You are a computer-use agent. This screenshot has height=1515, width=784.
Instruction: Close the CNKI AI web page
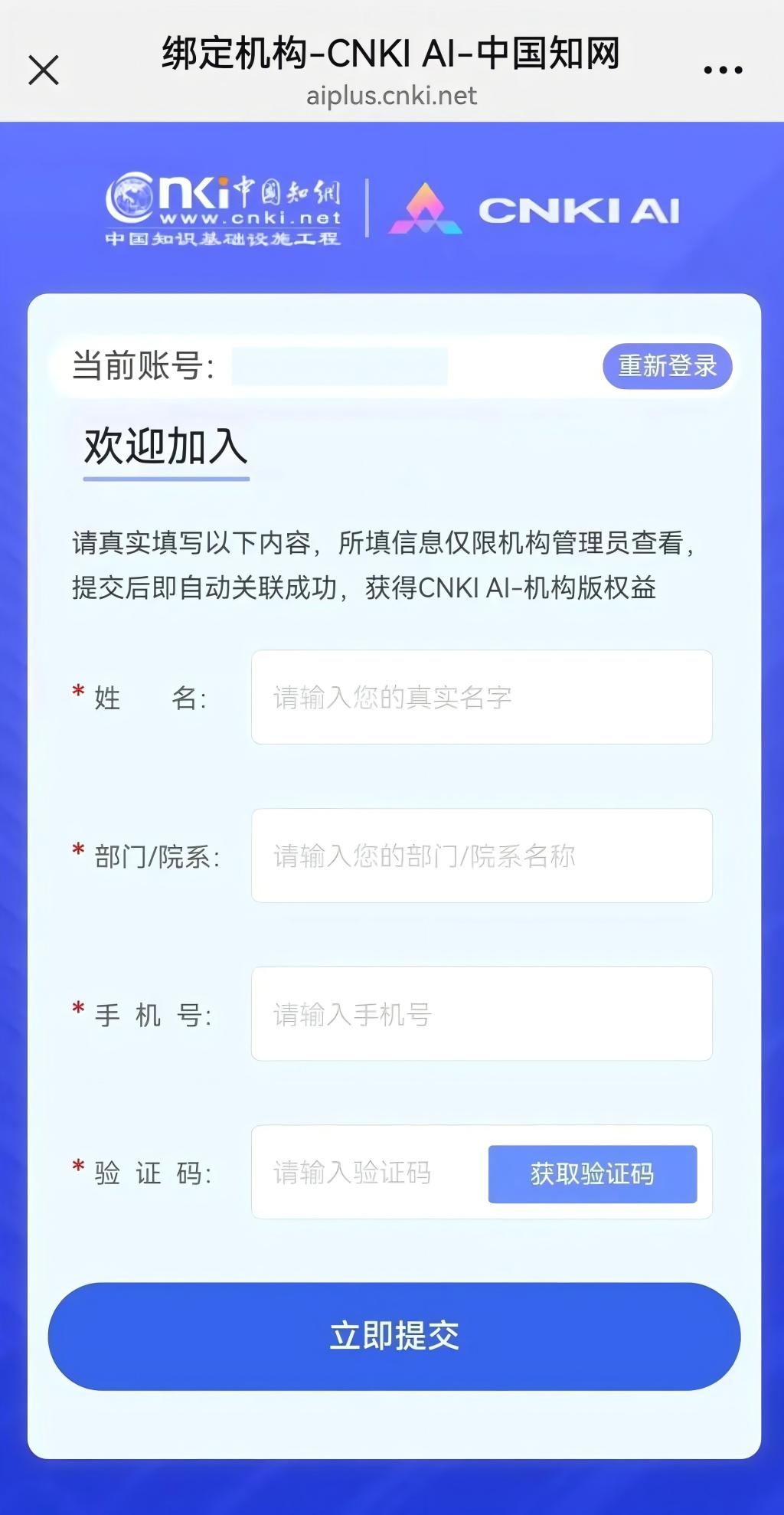coord(44,70)
